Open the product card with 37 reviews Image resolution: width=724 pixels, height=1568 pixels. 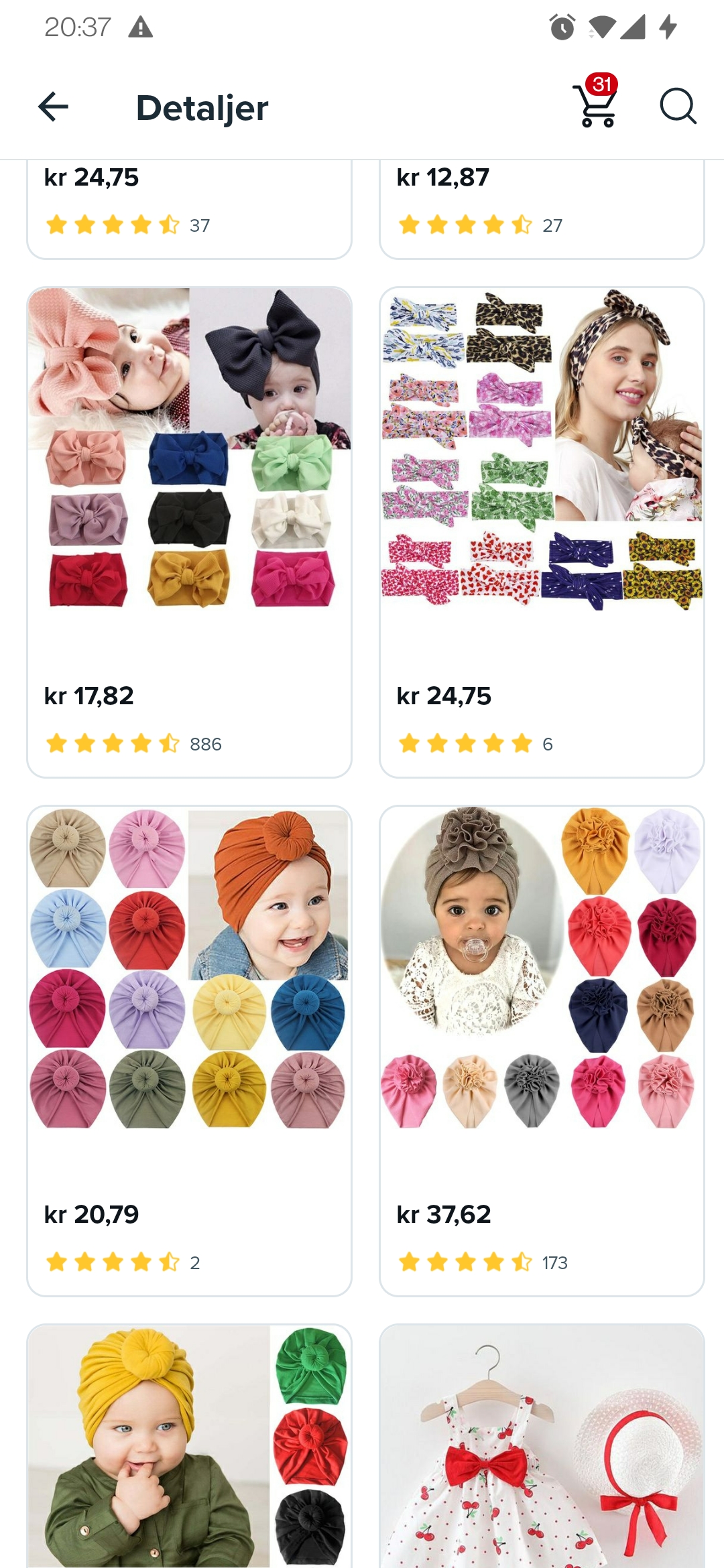(x=189, y=209)
